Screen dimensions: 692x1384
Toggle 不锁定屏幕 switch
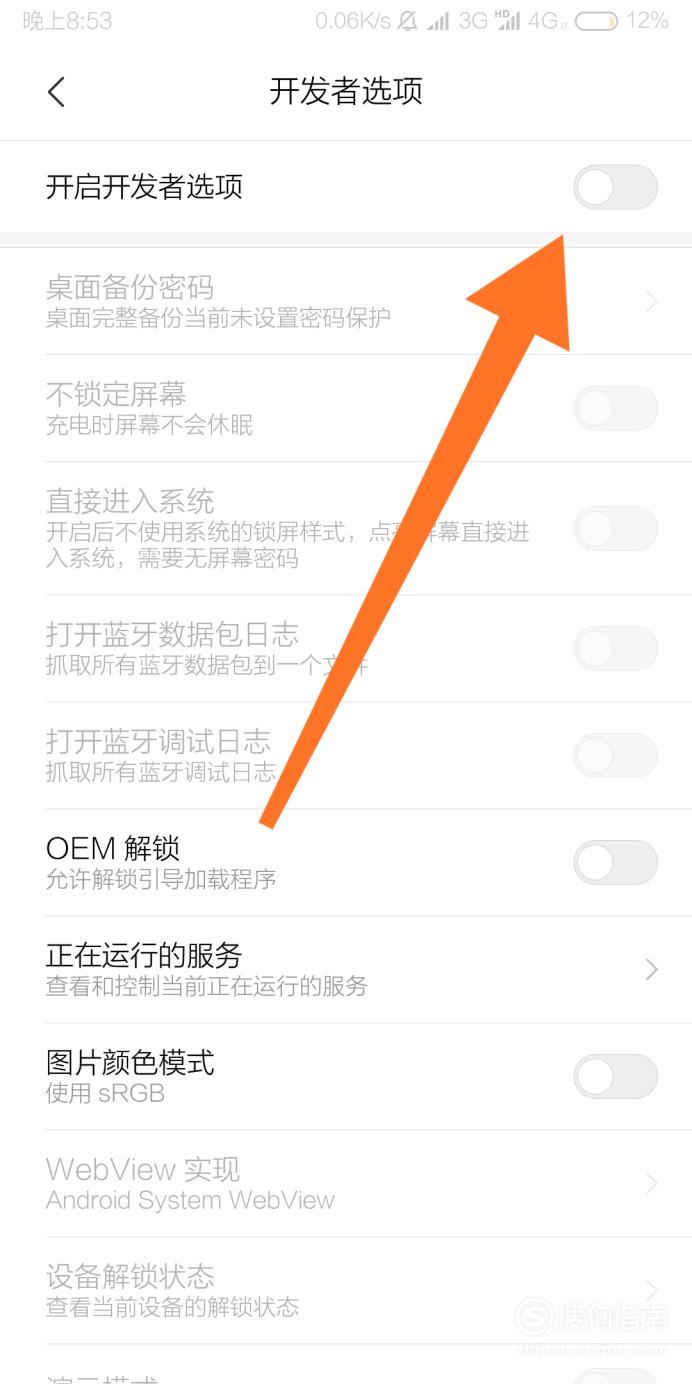(615, 408)
